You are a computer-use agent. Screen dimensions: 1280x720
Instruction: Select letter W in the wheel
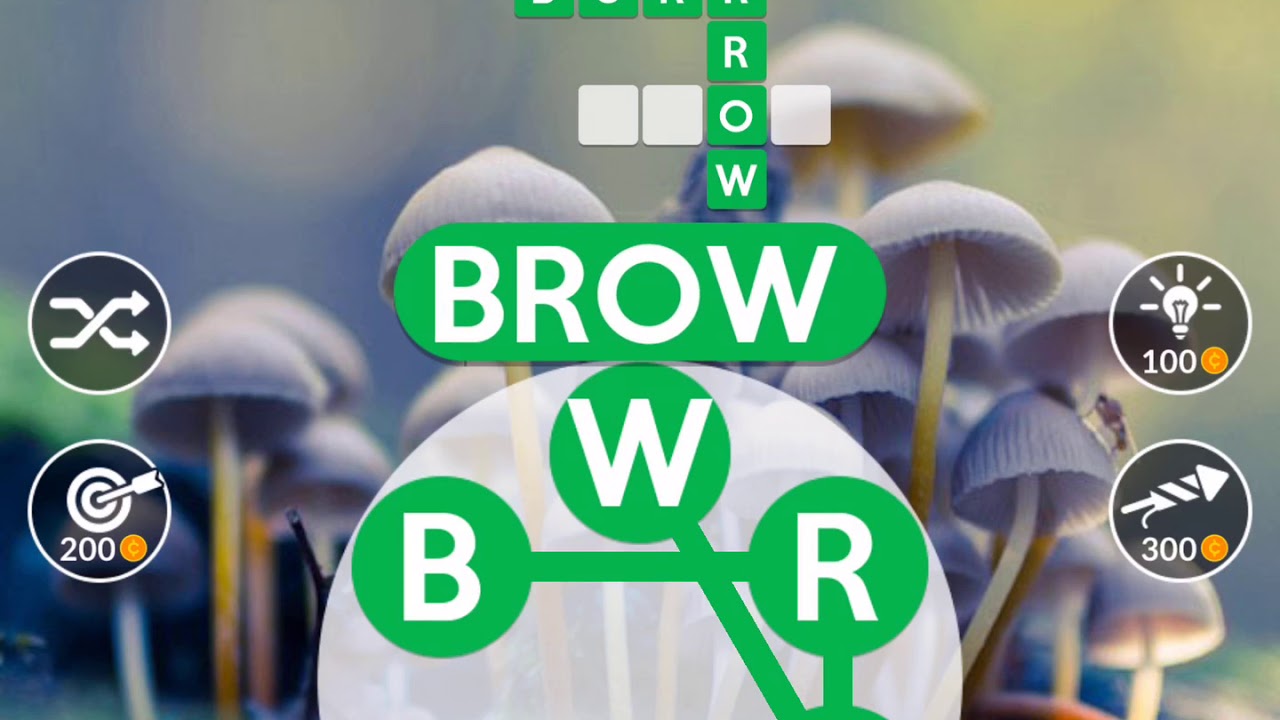click(640, 453)
